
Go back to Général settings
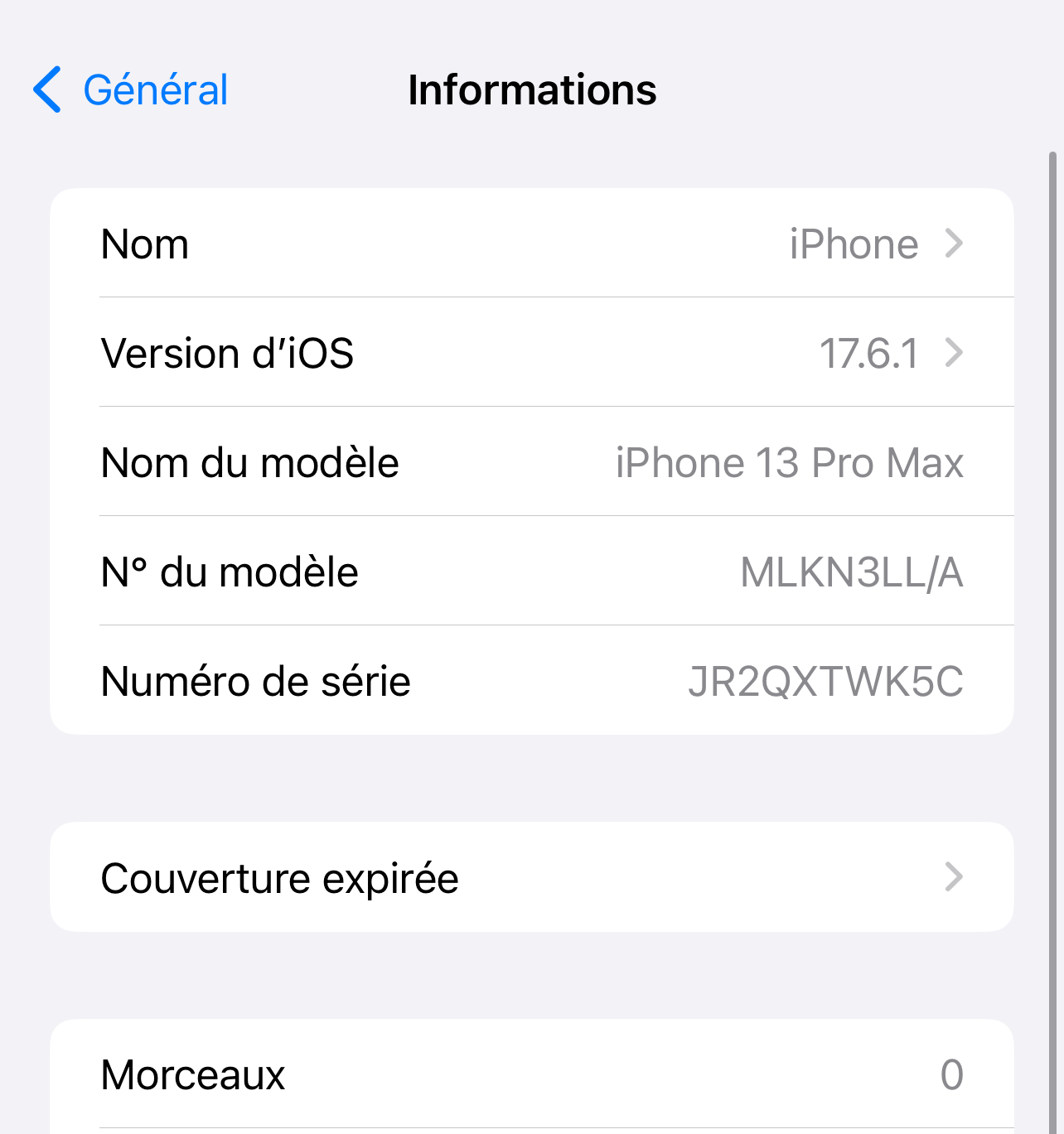131,89
